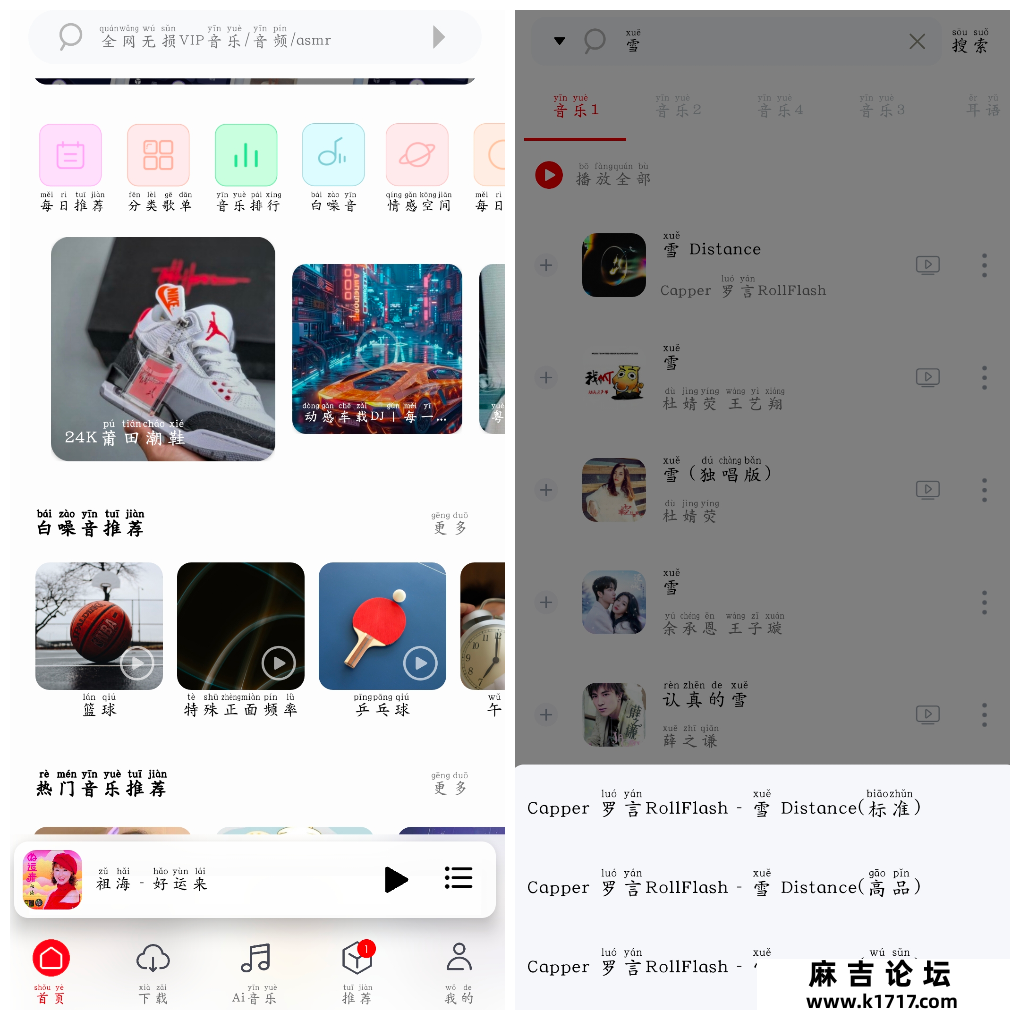Play 祖海 - 好运来 in mini player
The image size is (1020, 1020).
coord(396,879)
